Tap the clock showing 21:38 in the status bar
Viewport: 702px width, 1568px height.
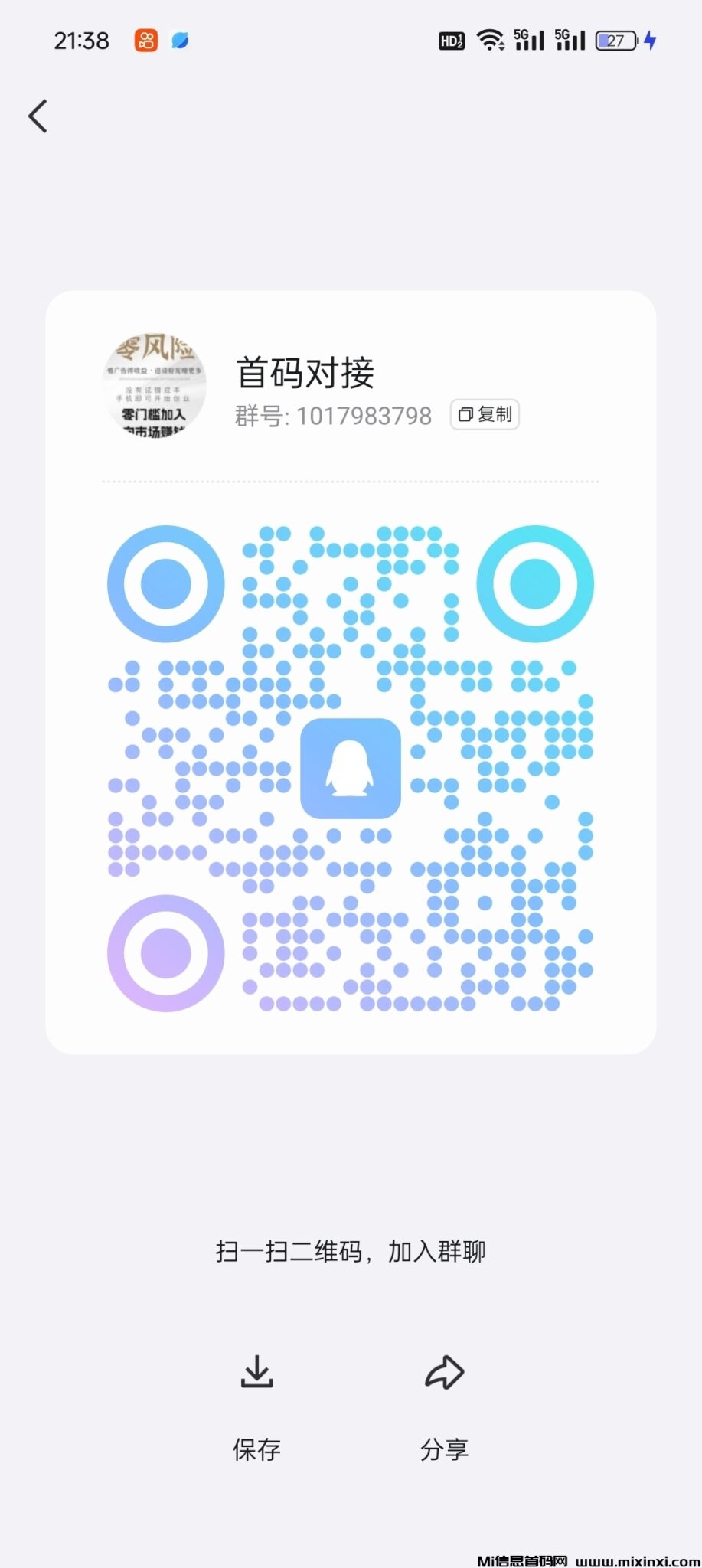coord(82,40)
